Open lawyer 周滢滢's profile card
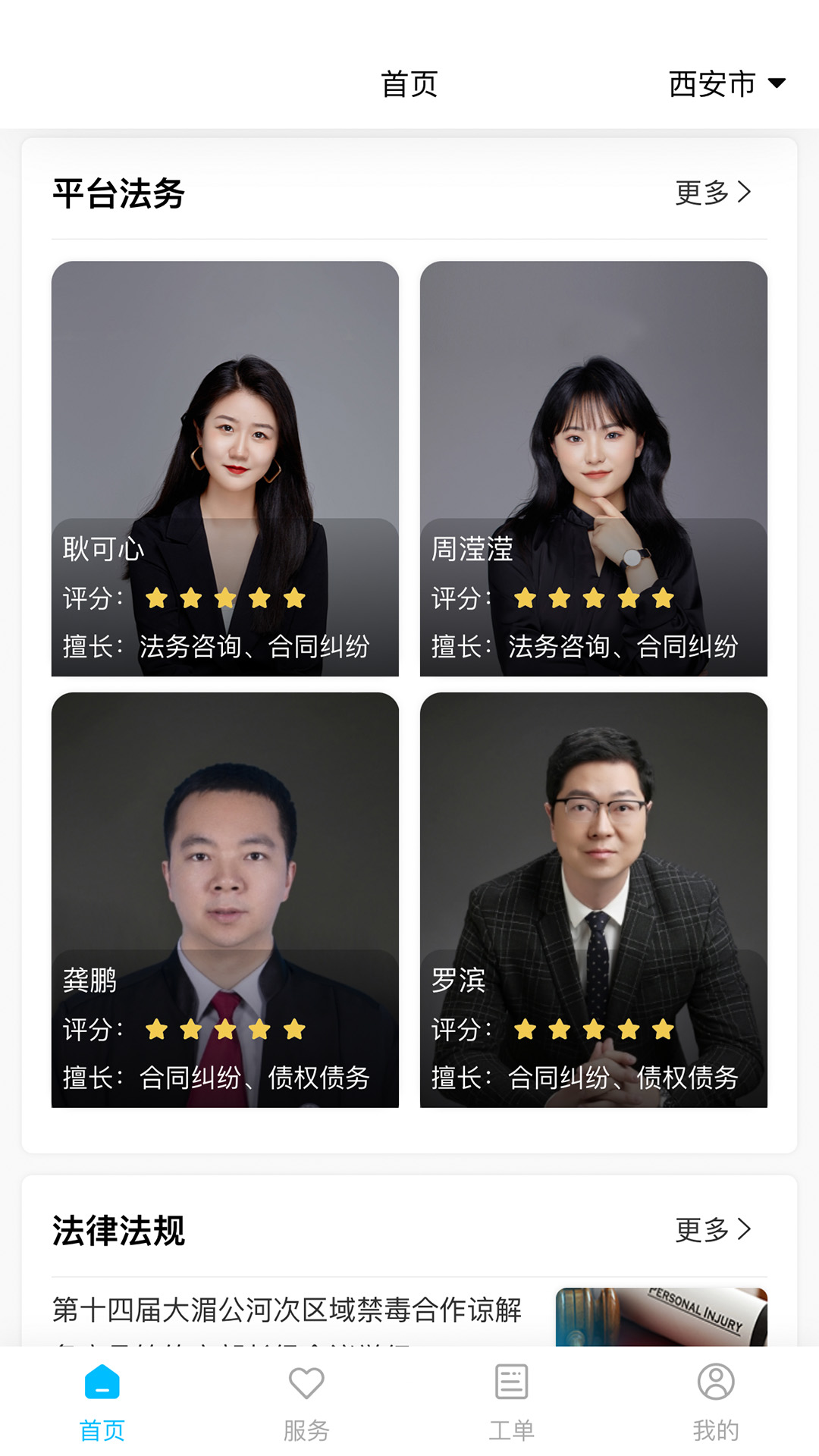The image size is (819, 1456). point(594,468)
